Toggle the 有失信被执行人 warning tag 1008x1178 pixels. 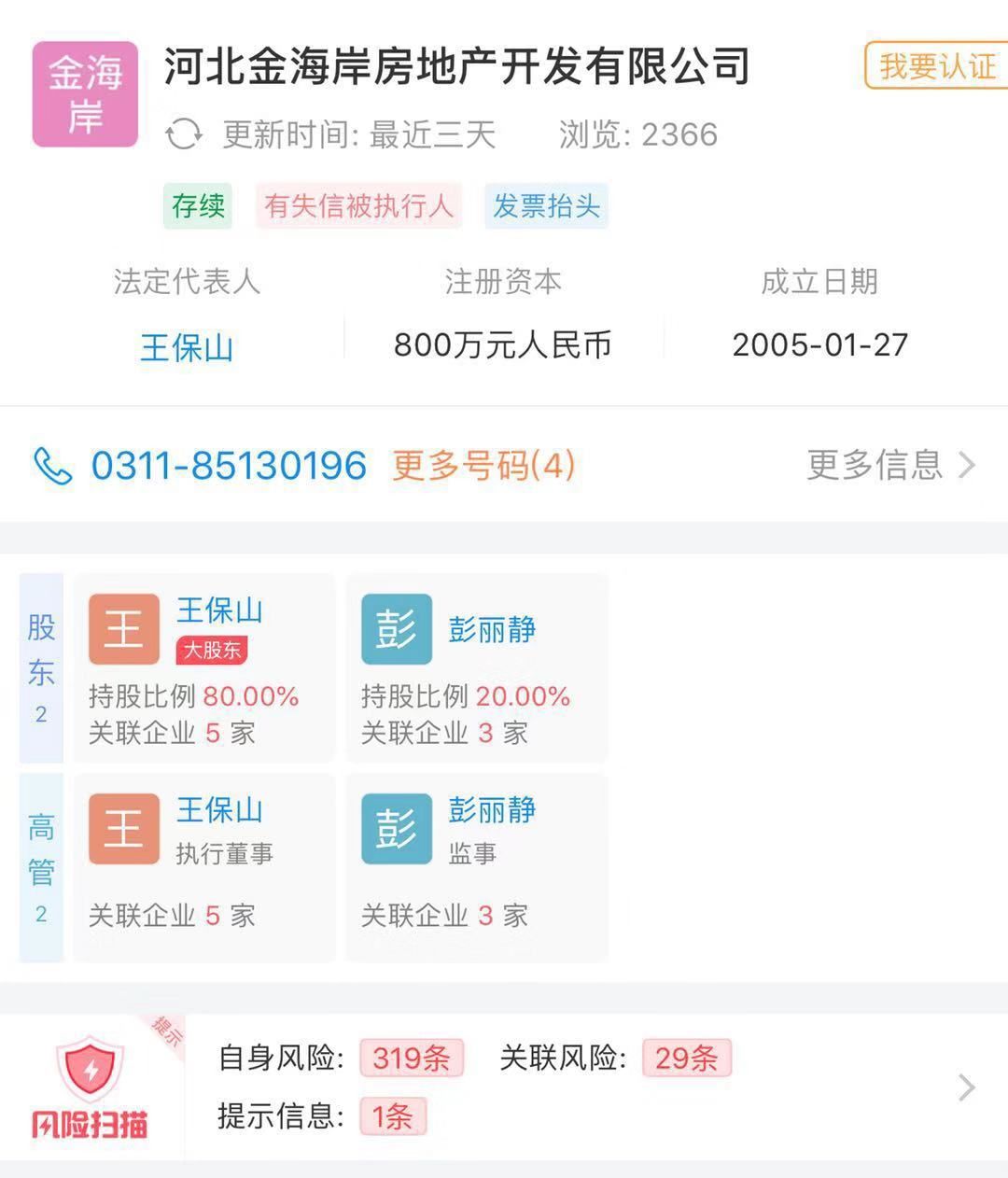click(358, 207)
